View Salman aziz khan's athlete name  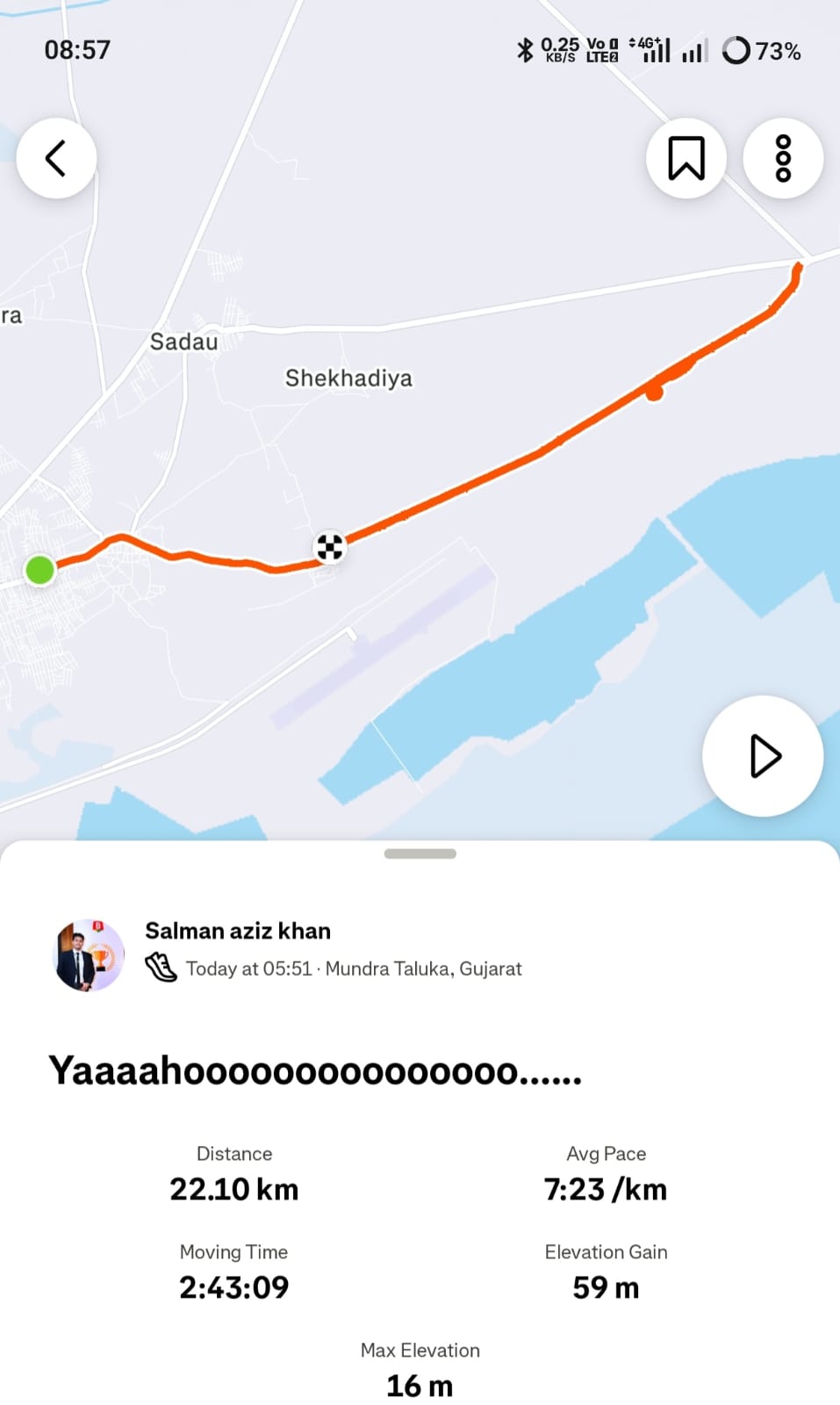click(x=238, y=931)
